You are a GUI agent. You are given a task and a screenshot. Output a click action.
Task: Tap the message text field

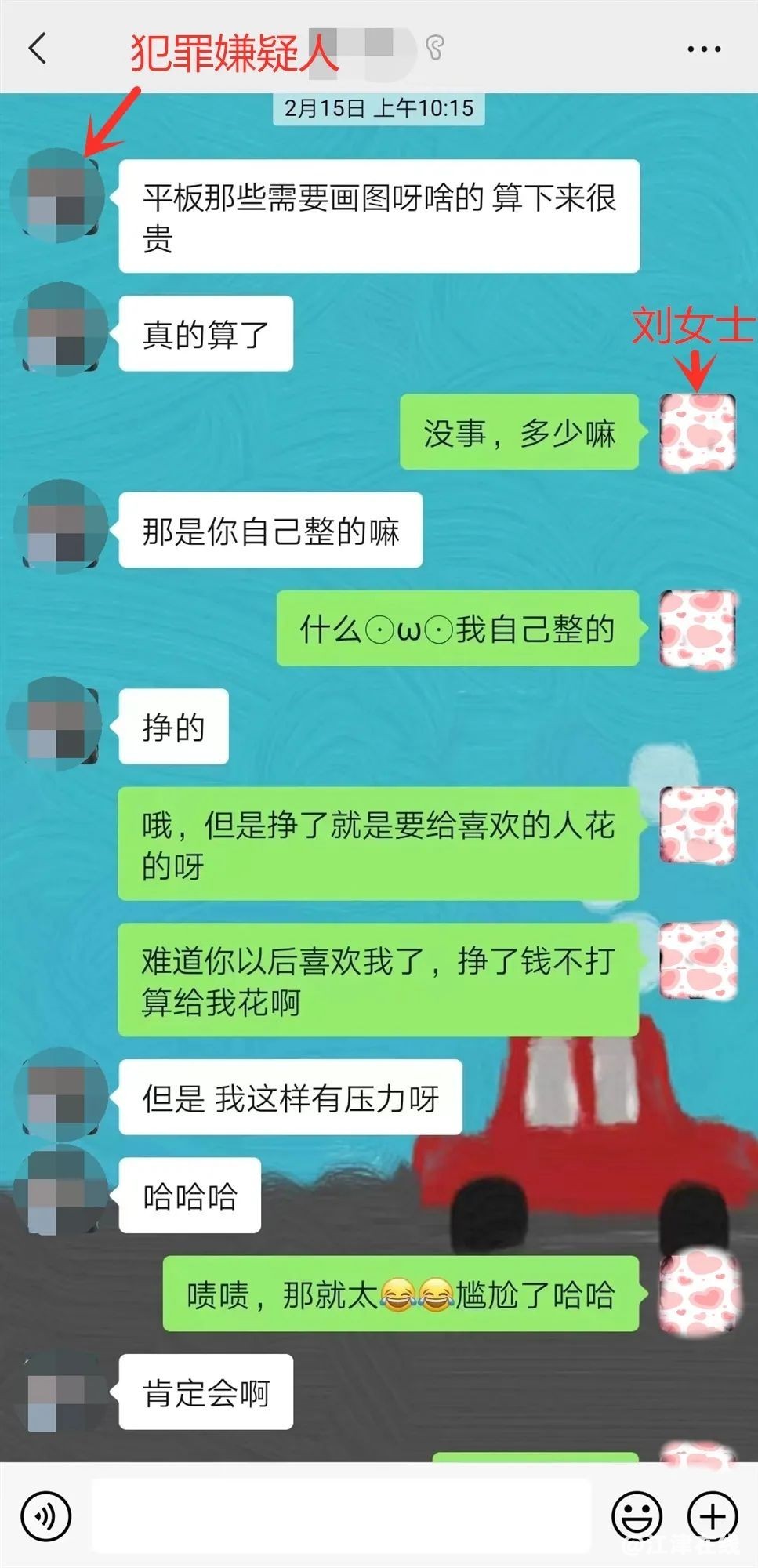tap(341, 1515)
